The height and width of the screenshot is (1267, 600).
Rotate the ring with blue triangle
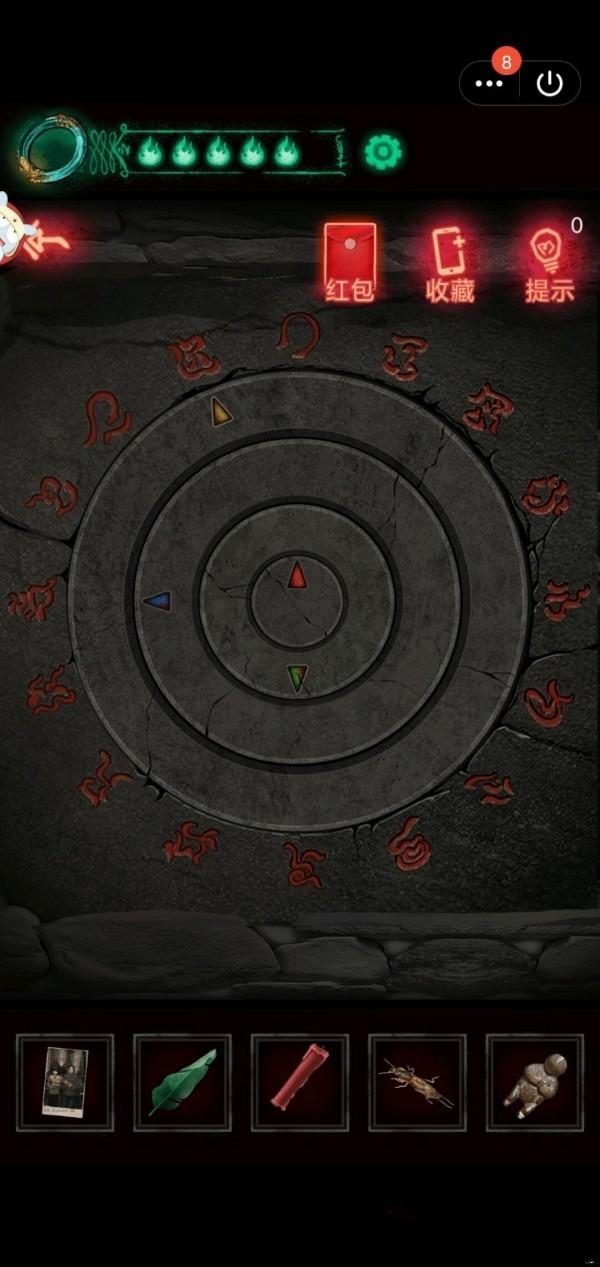(x=157, y=601)
